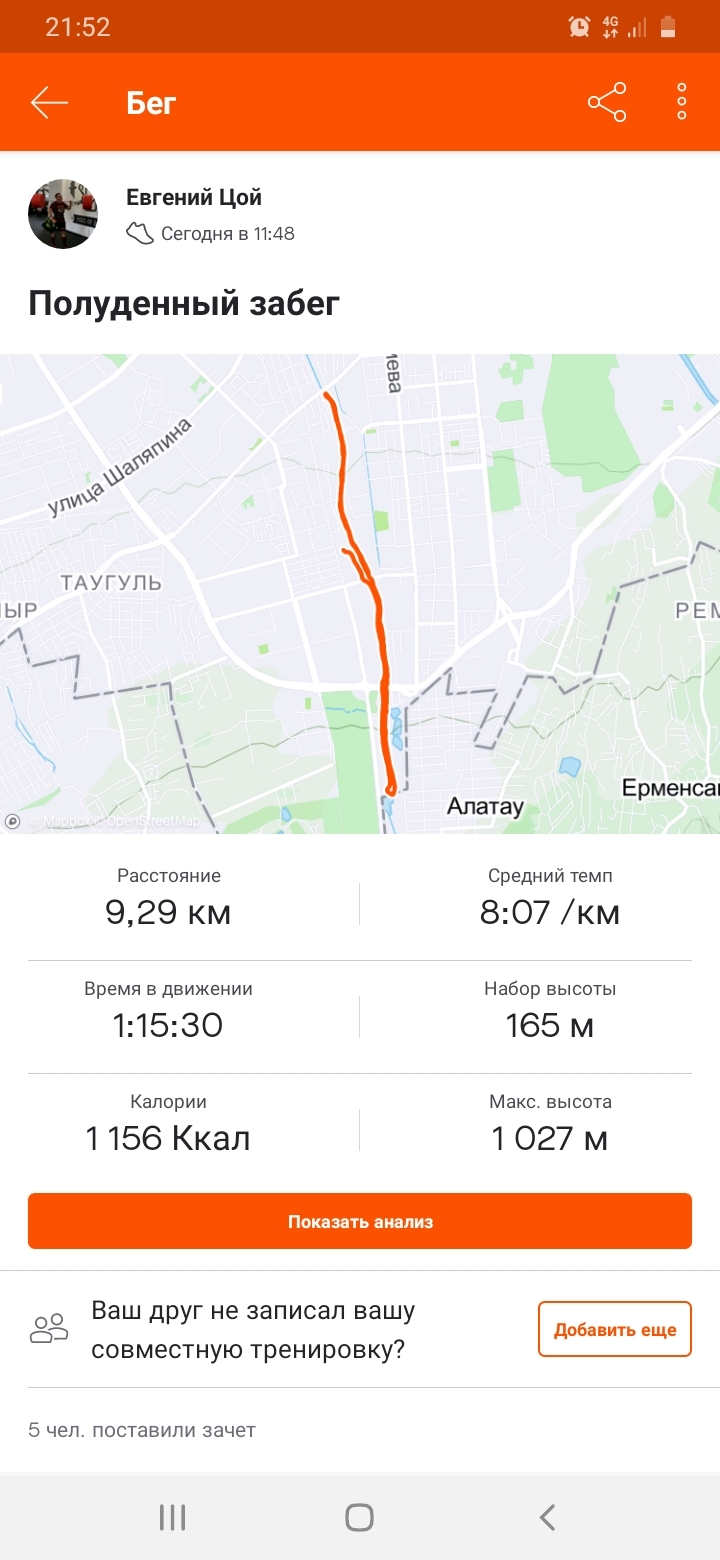The image size is (720, 1560).
Task: Open the run route map
Action: [x=360, y=593]
